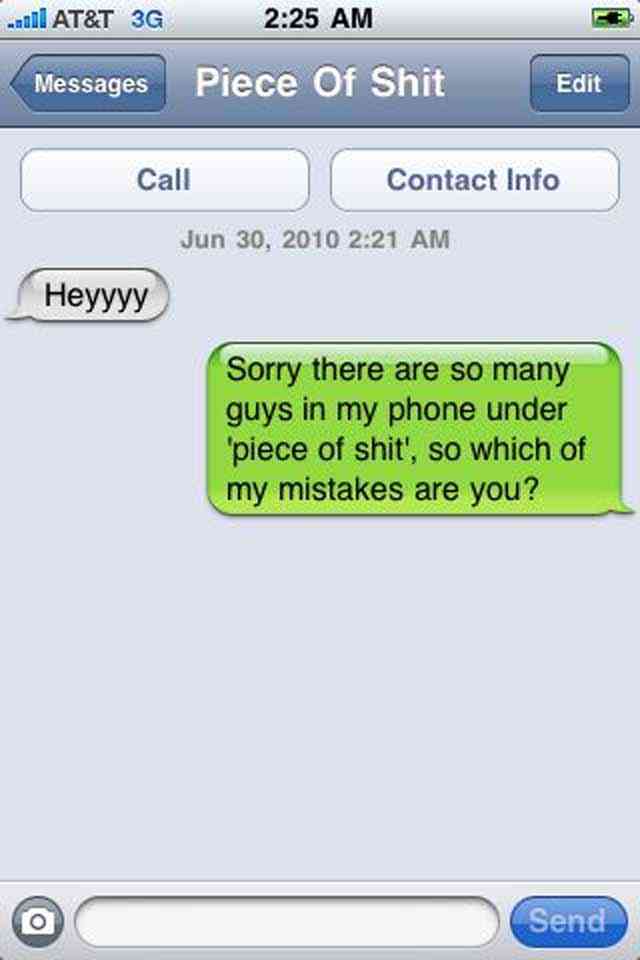
Task: Open the camera attachment icon
Action: tap(38, 921)
